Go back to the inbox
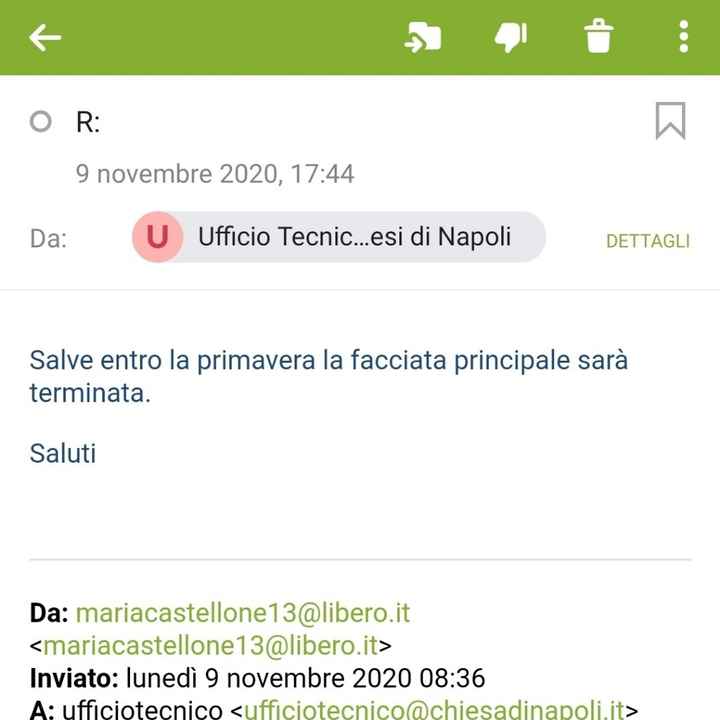Screen dimensions: 720x720 (45, 38)
